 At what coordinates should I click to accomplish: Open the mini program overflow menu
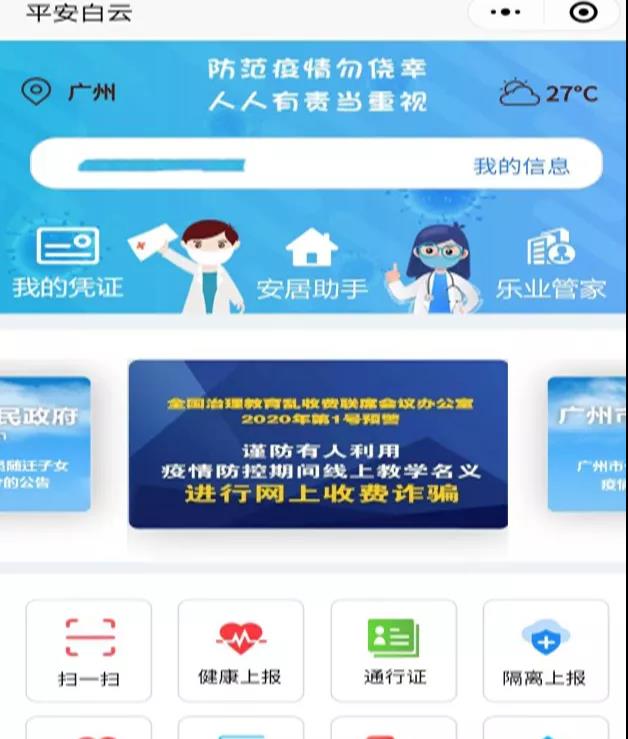507,12
